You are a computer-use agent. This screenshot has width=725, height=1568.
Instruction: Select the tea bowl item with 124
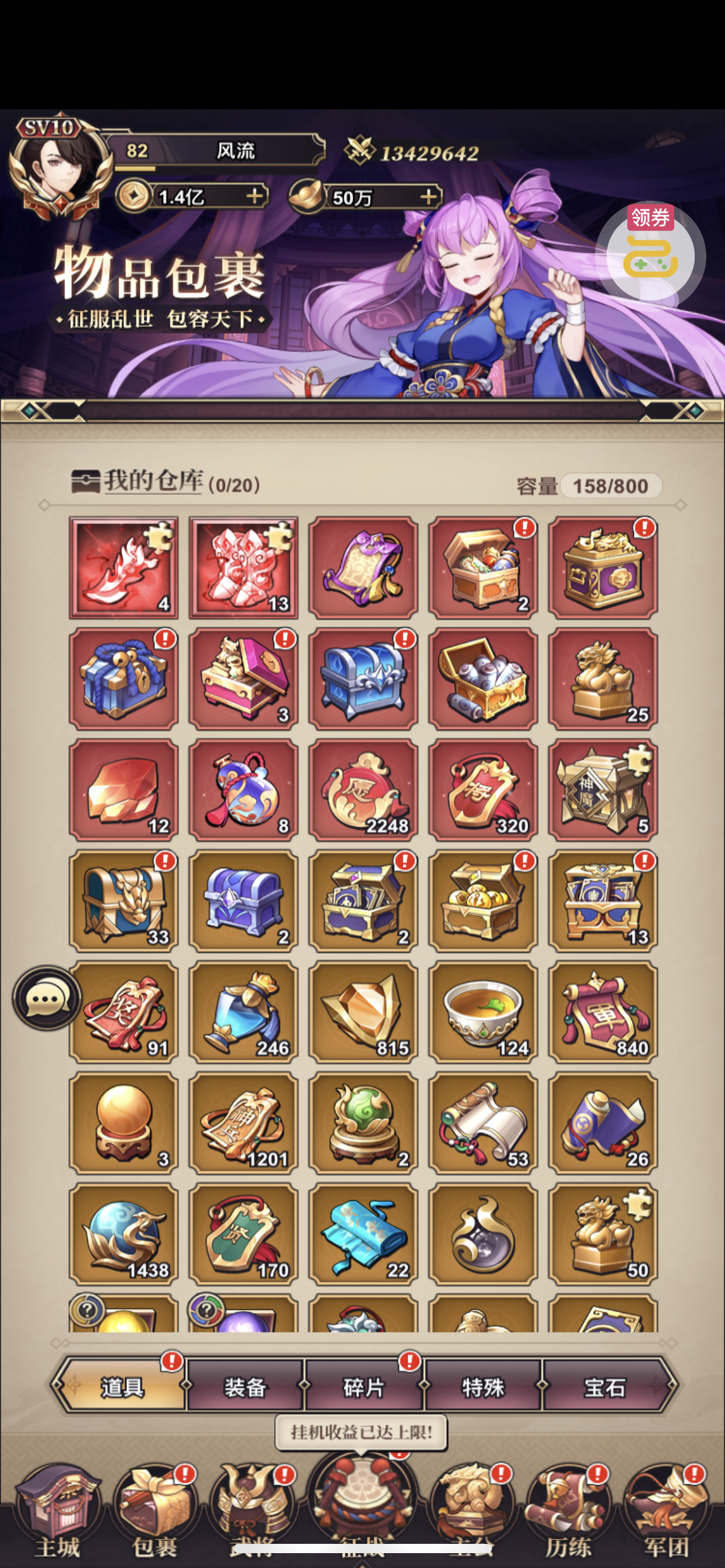coord(483,1012)
